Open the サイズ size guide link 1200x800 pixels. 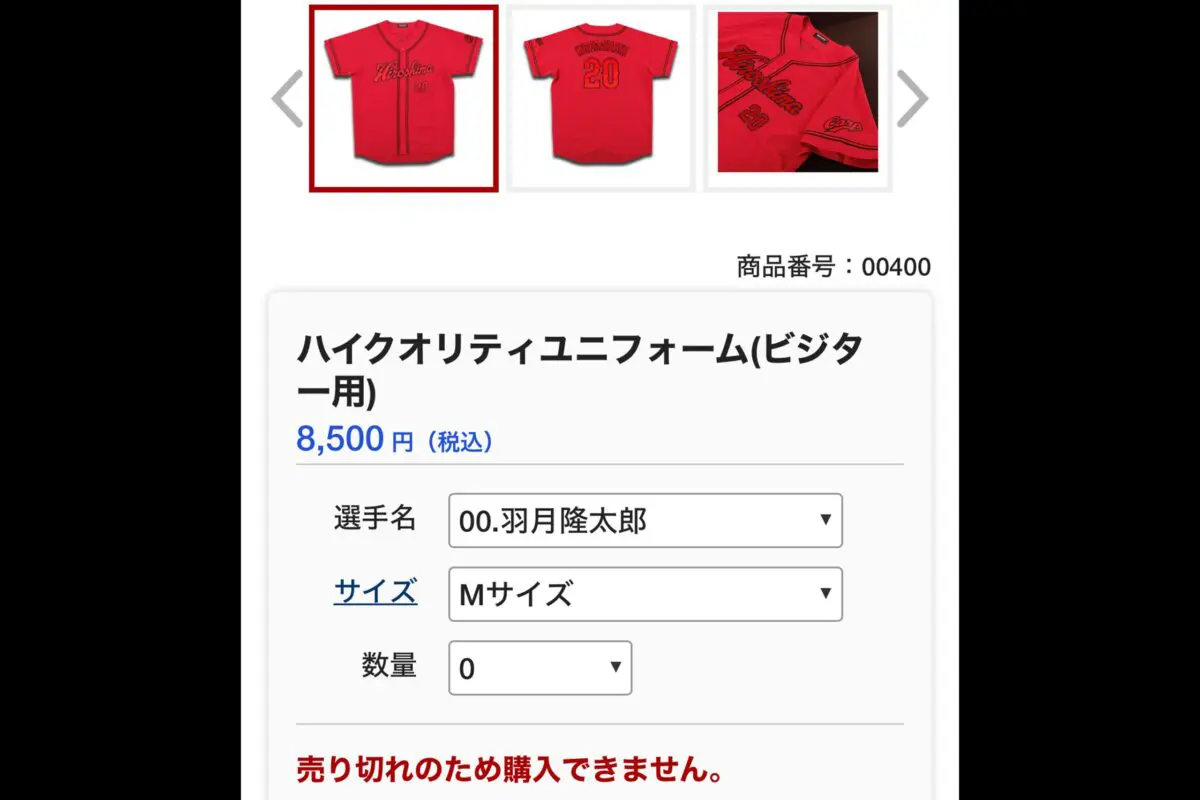tap(375, 591)
